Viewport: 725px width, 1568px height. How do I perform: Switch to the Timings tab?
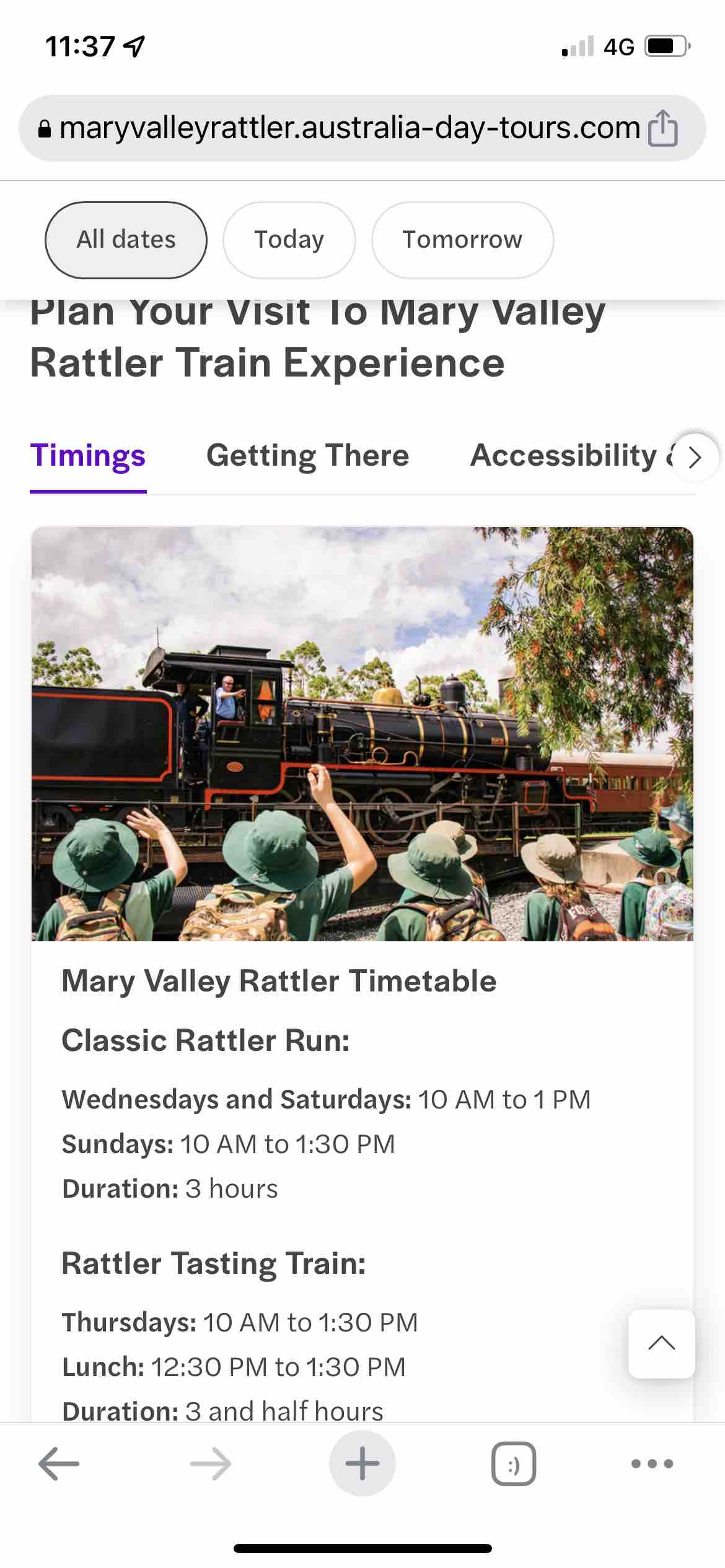click(x=88, y=456)
